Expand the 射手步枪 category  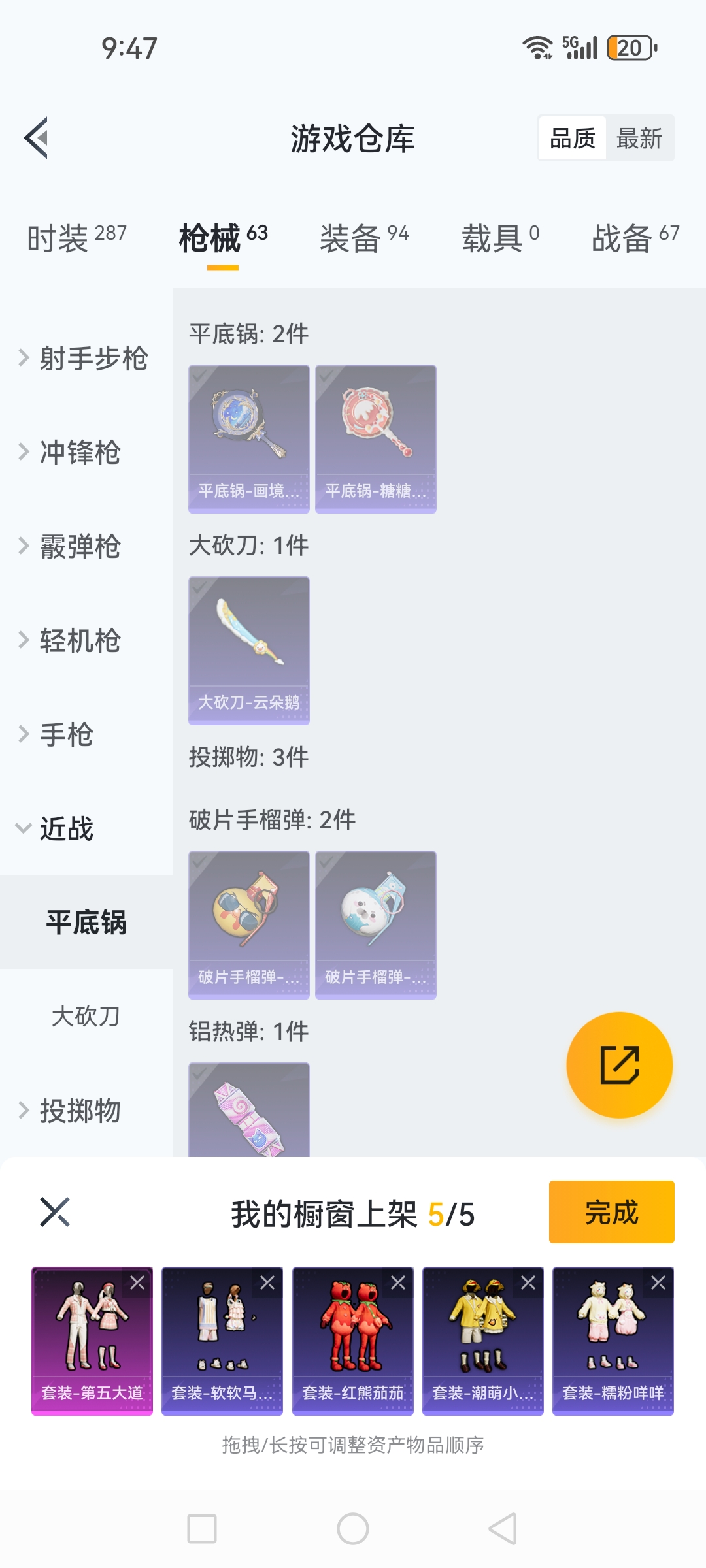click(85, 358)
